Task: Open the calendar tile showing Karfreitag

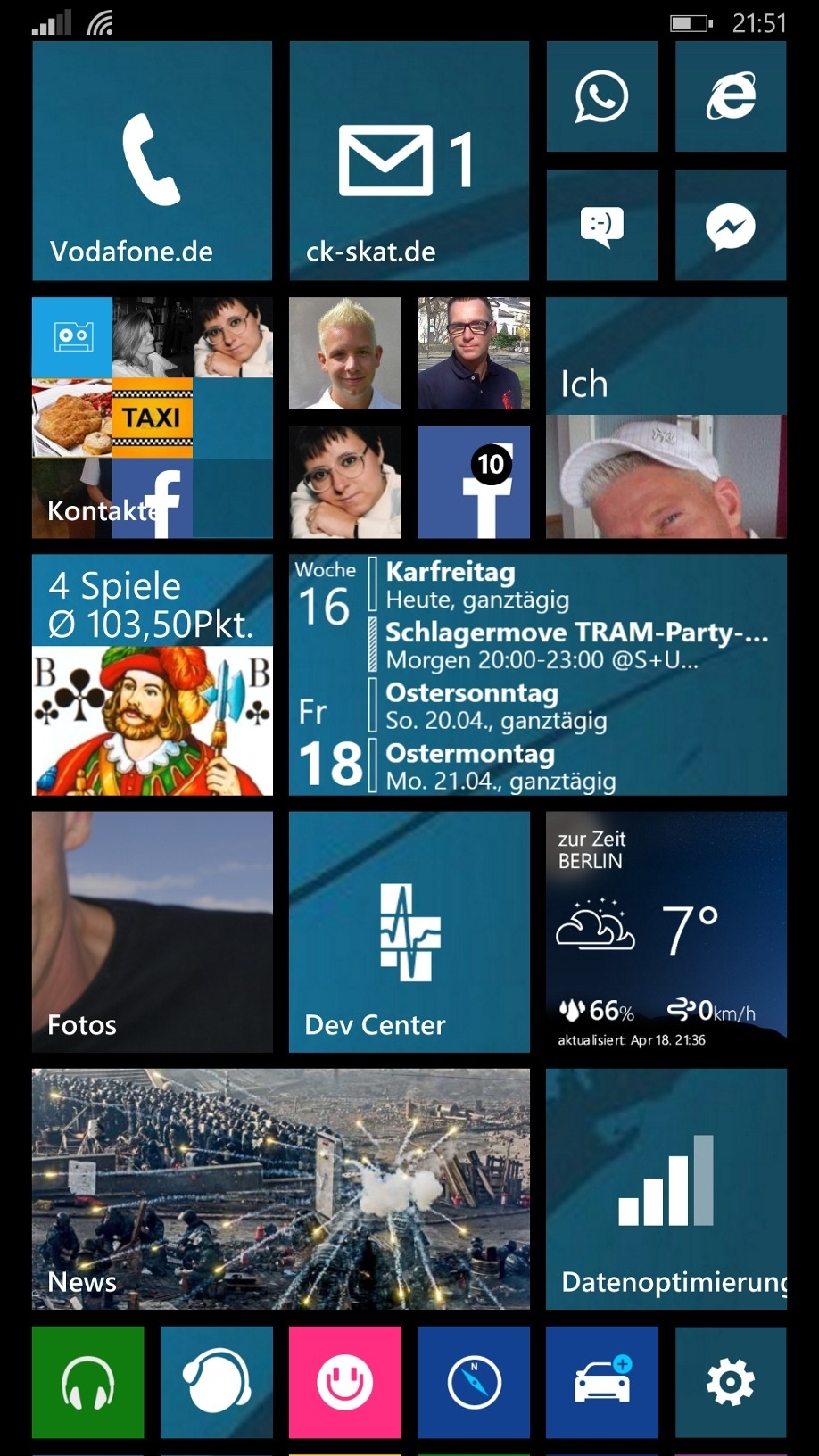Action: pos(537,674)
